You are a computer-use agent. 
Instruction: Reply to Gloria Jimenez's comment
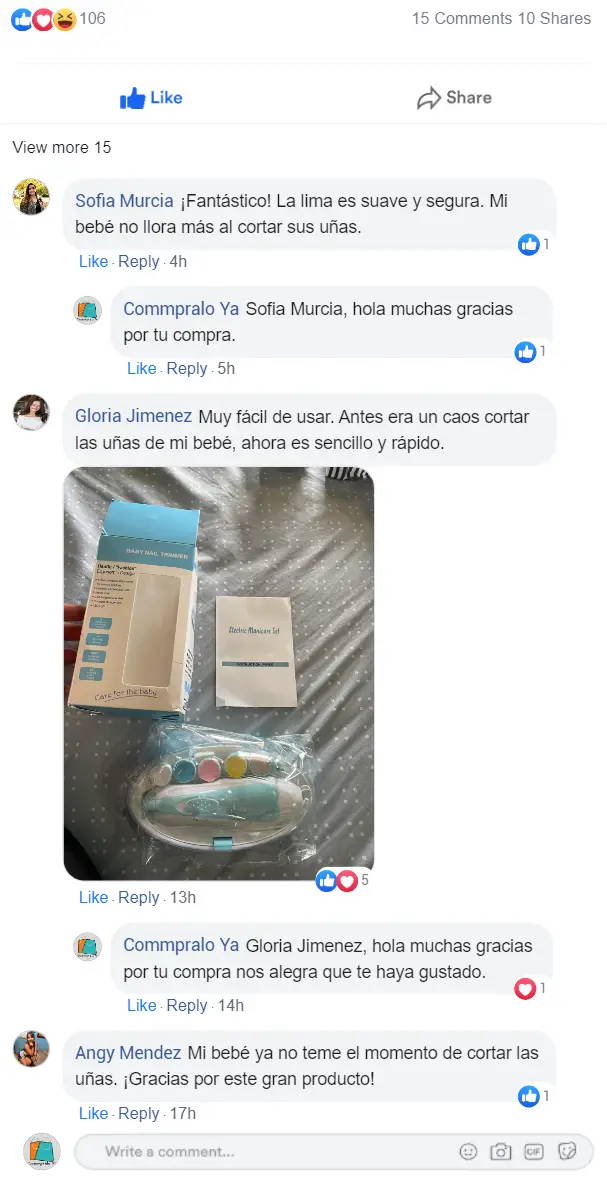click(x=138, y=897)
